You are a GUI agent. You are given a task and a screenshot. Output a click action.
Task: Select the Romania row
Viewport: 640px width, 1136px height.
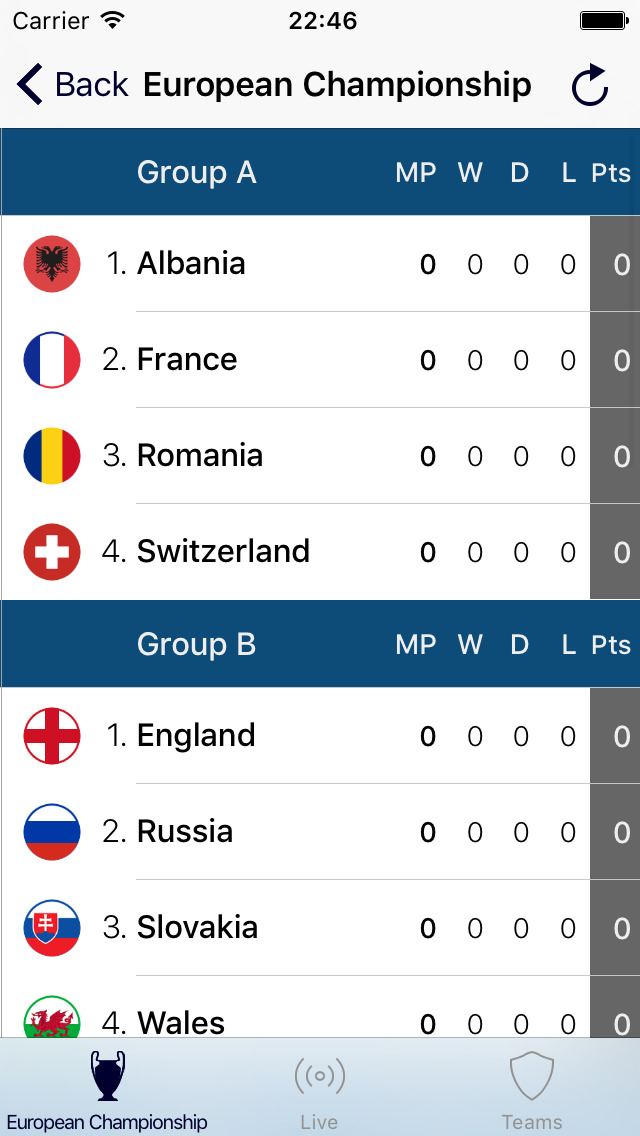tap(320, 456)
